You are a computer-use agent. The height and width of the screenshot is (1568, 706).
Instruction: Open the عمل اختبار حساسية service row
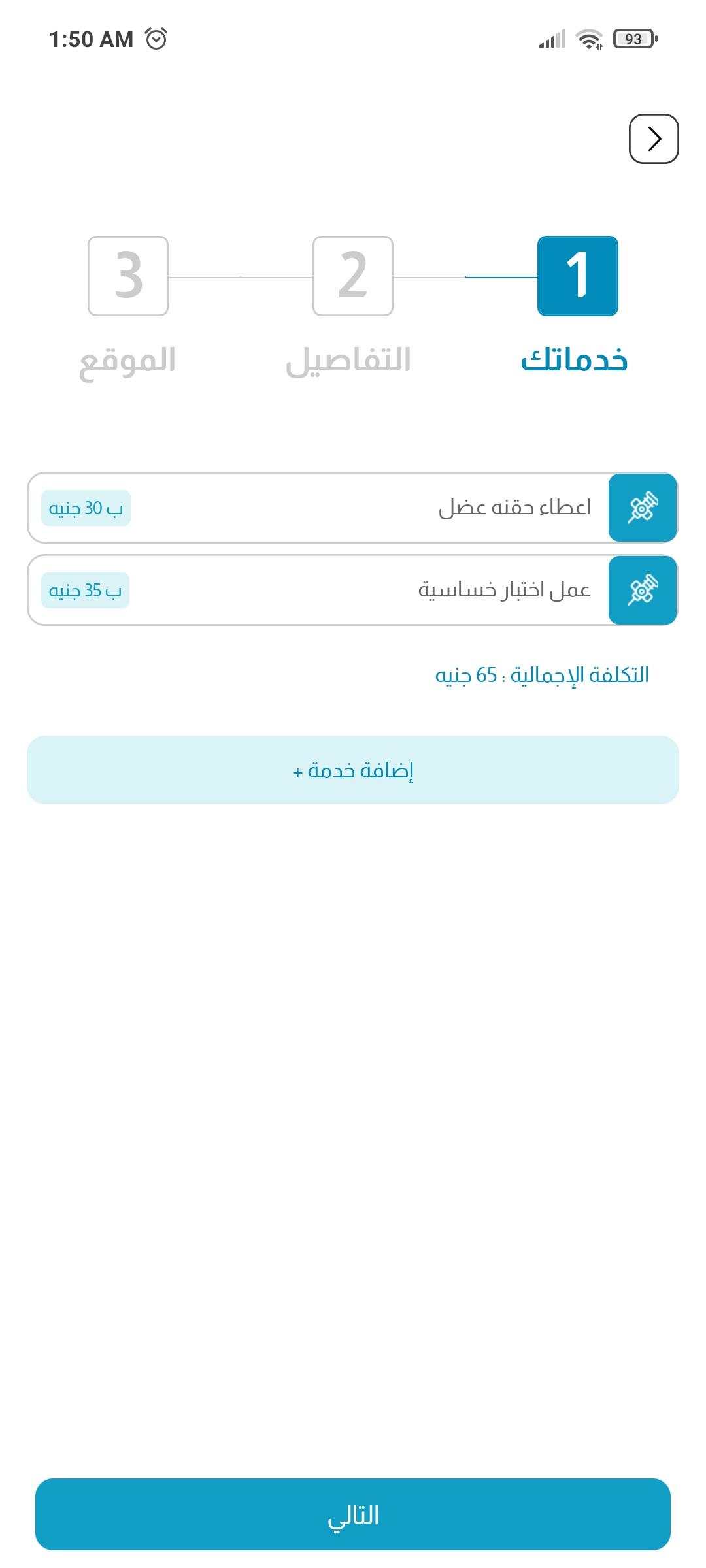point(353,590)
